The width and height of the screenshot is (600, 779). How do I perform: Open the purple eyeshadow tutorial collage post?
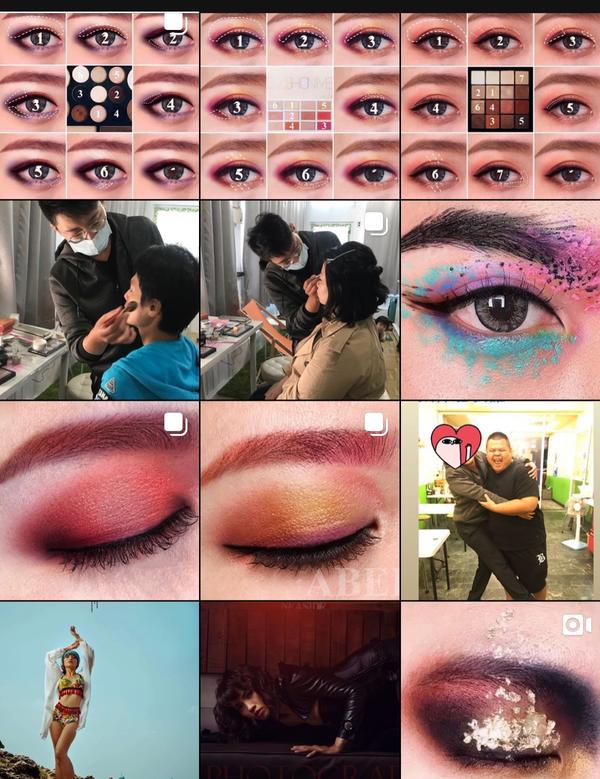click(99, 104)
